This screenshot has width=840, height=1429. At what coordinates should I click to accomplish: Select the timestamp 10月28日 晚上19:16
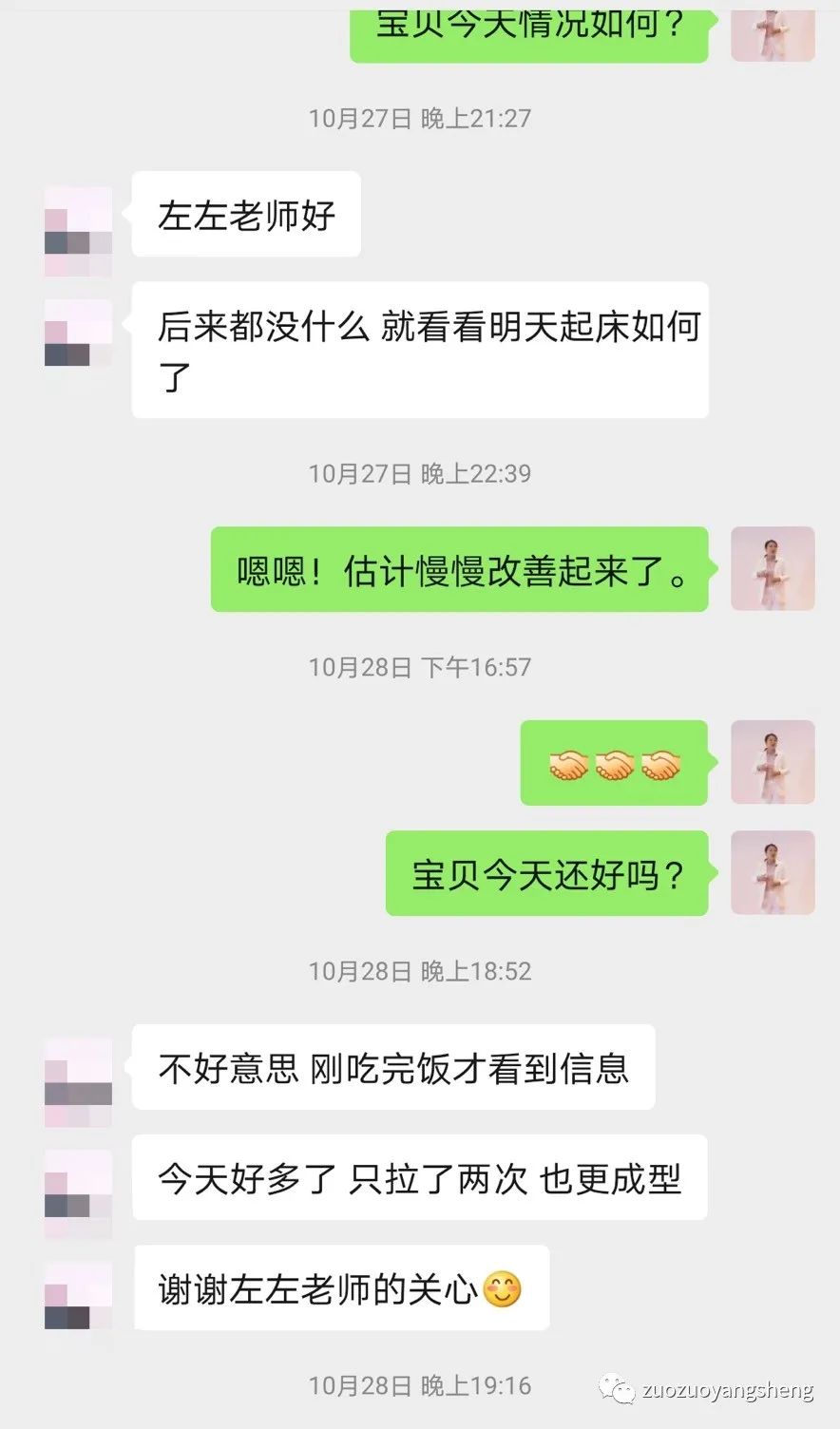pos(421,1385)
